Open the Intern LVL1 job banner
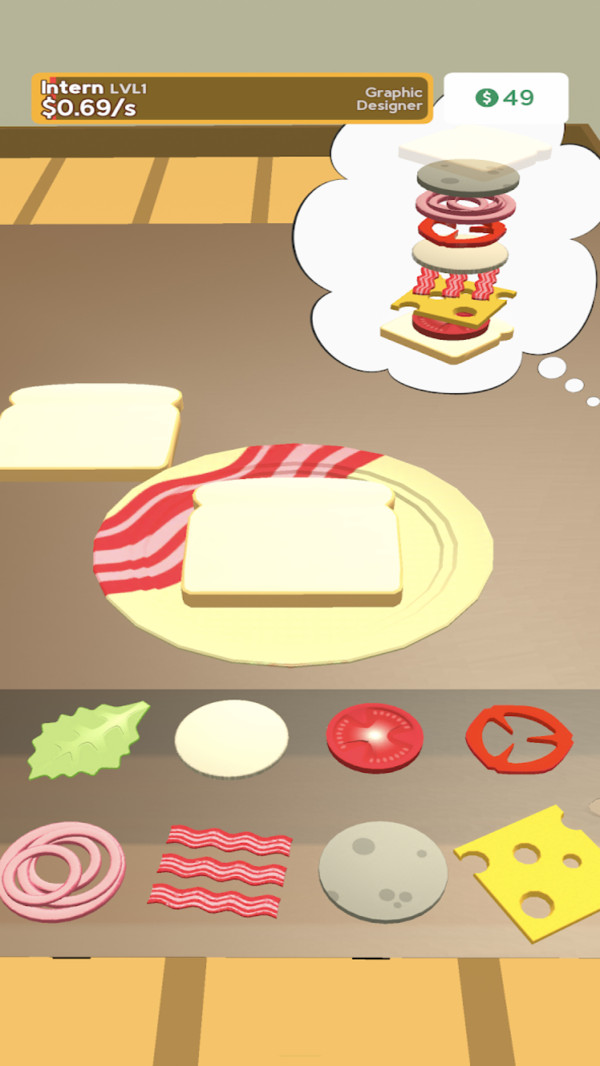This screenshot has height=1066, width=600. 232,98
